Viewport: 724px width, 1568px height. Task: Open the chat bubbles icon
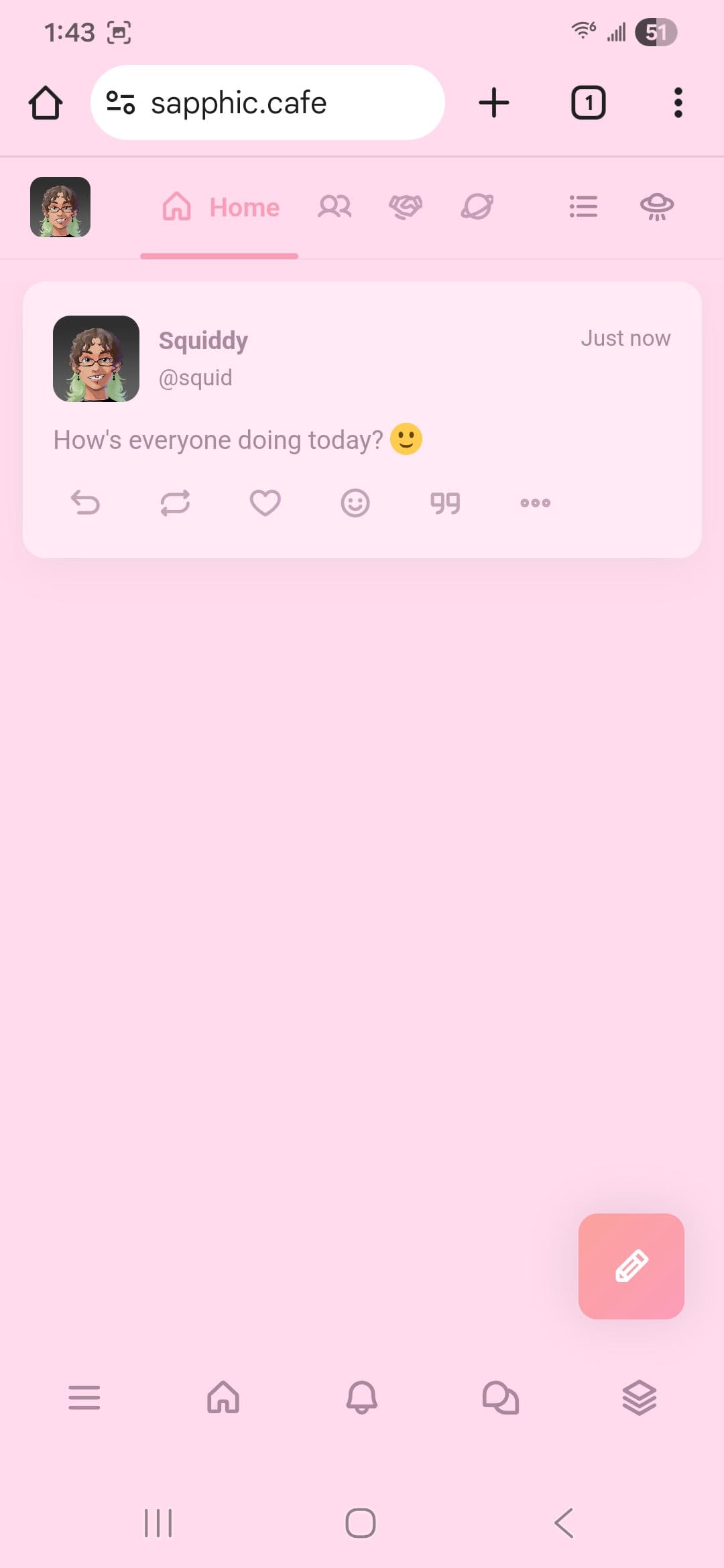(x=501, y=1398)
